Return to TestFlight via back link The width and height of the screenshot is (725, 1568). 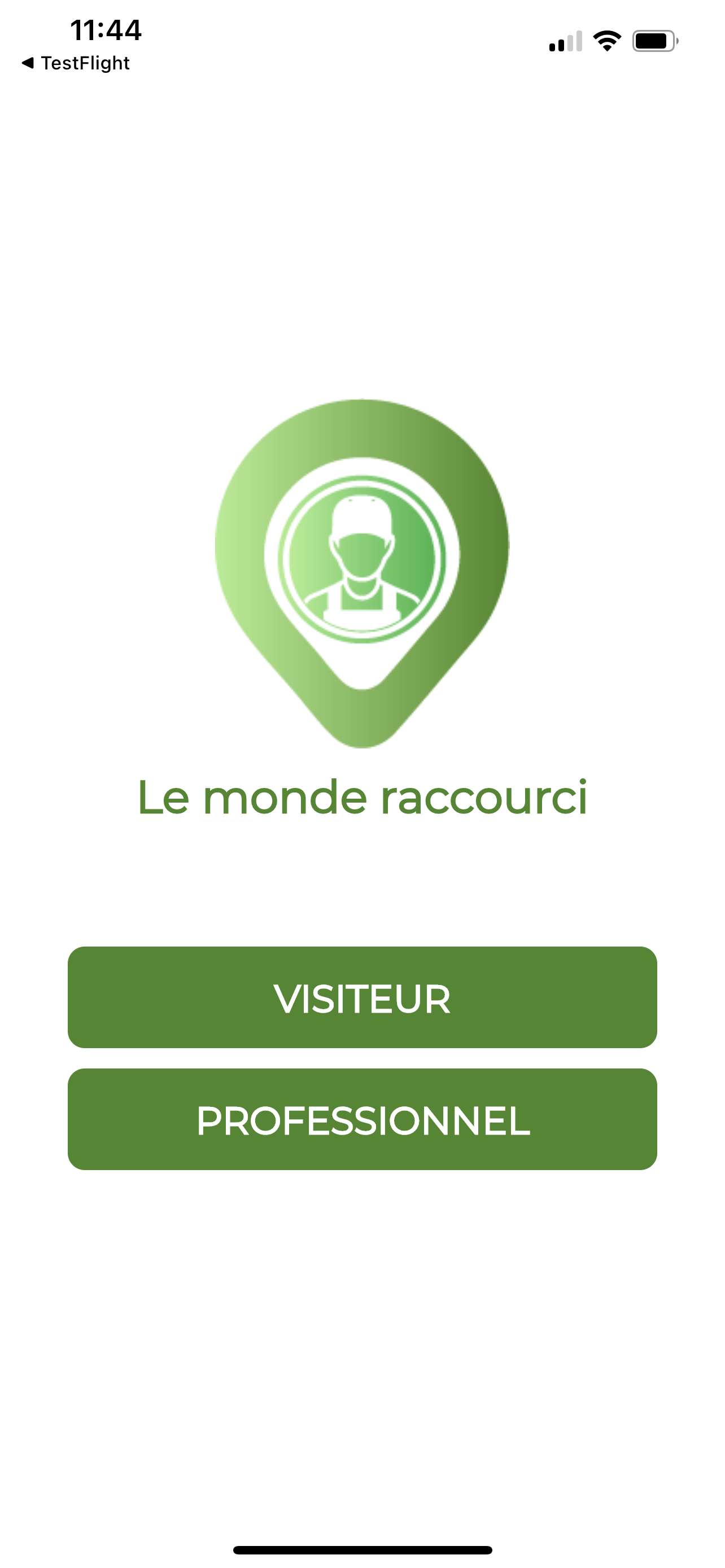click(76, 63)
